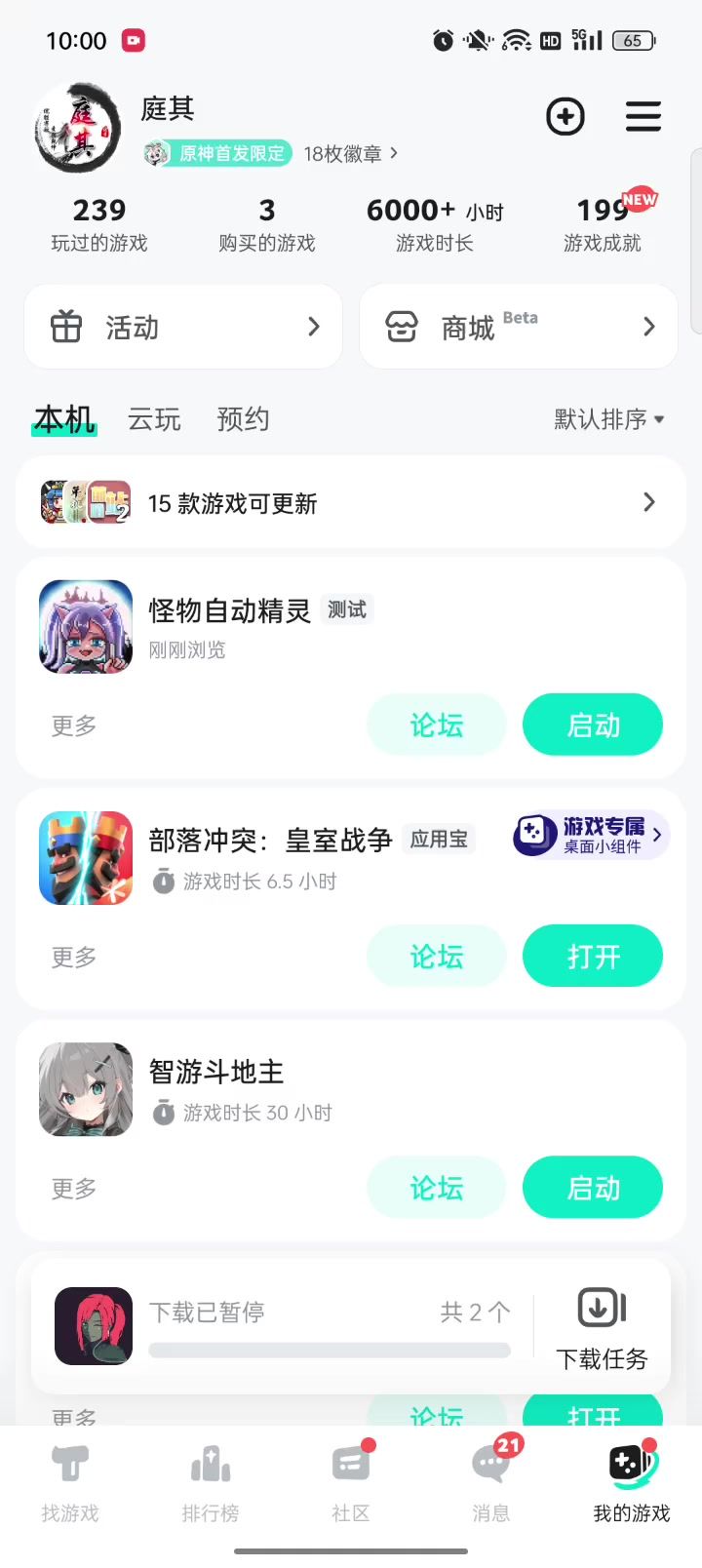
Task: Switch to the 云玩 tab
Action: point(154,419)
